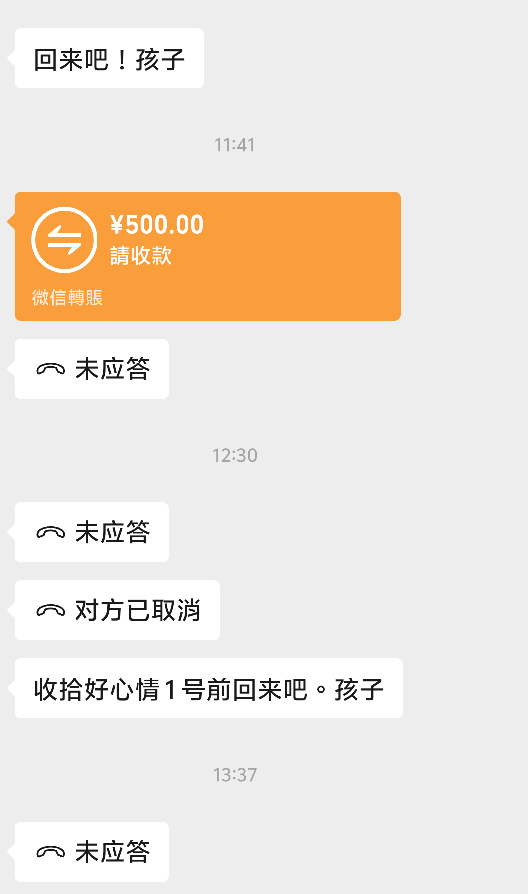Open the ¥500.00 WeChat transfer card
This screenshot has width=528, height=894.
(208, 257)
